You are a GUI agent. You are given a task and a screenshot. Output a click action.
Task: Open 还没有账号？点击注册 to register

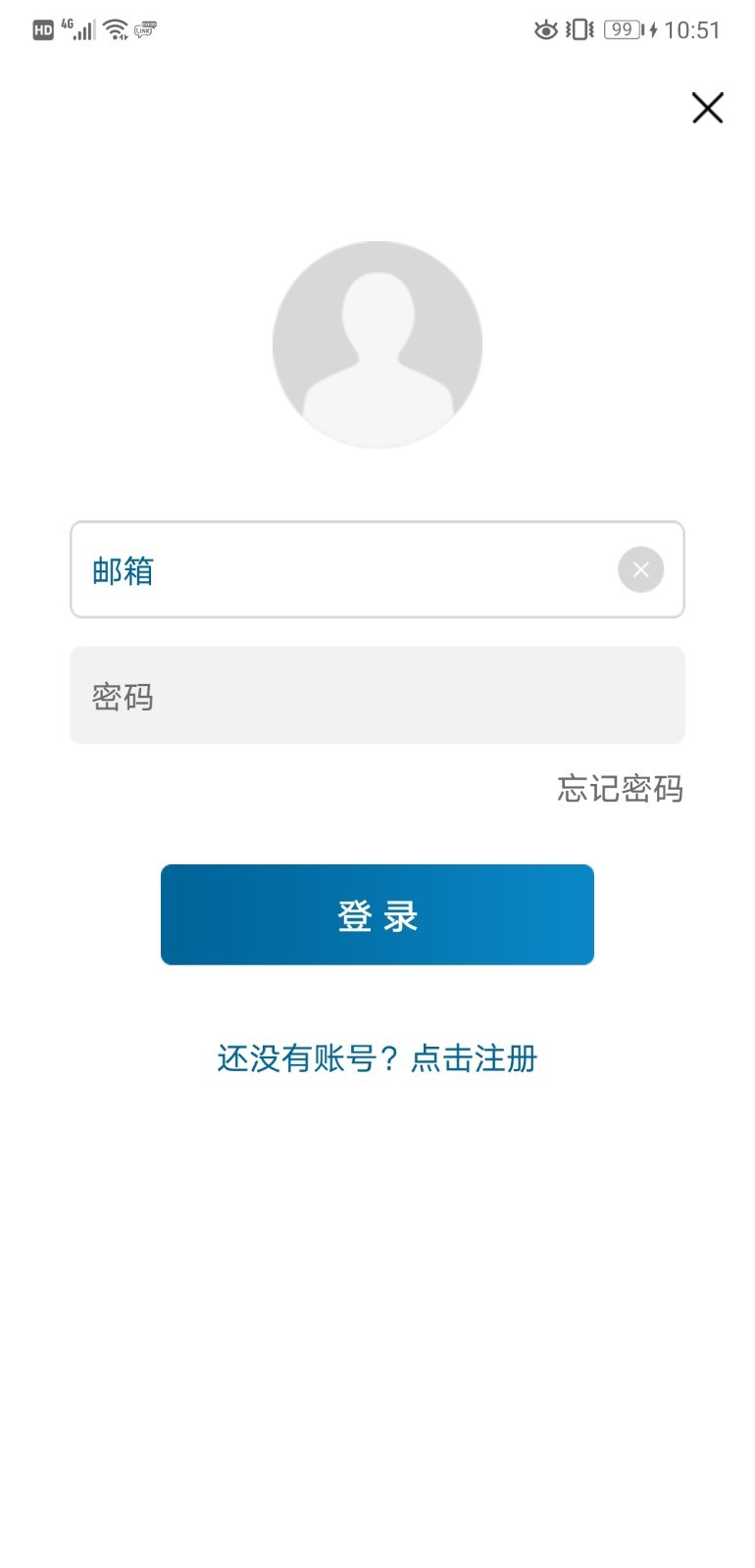pyautogui.click(x=377, y=1058)
